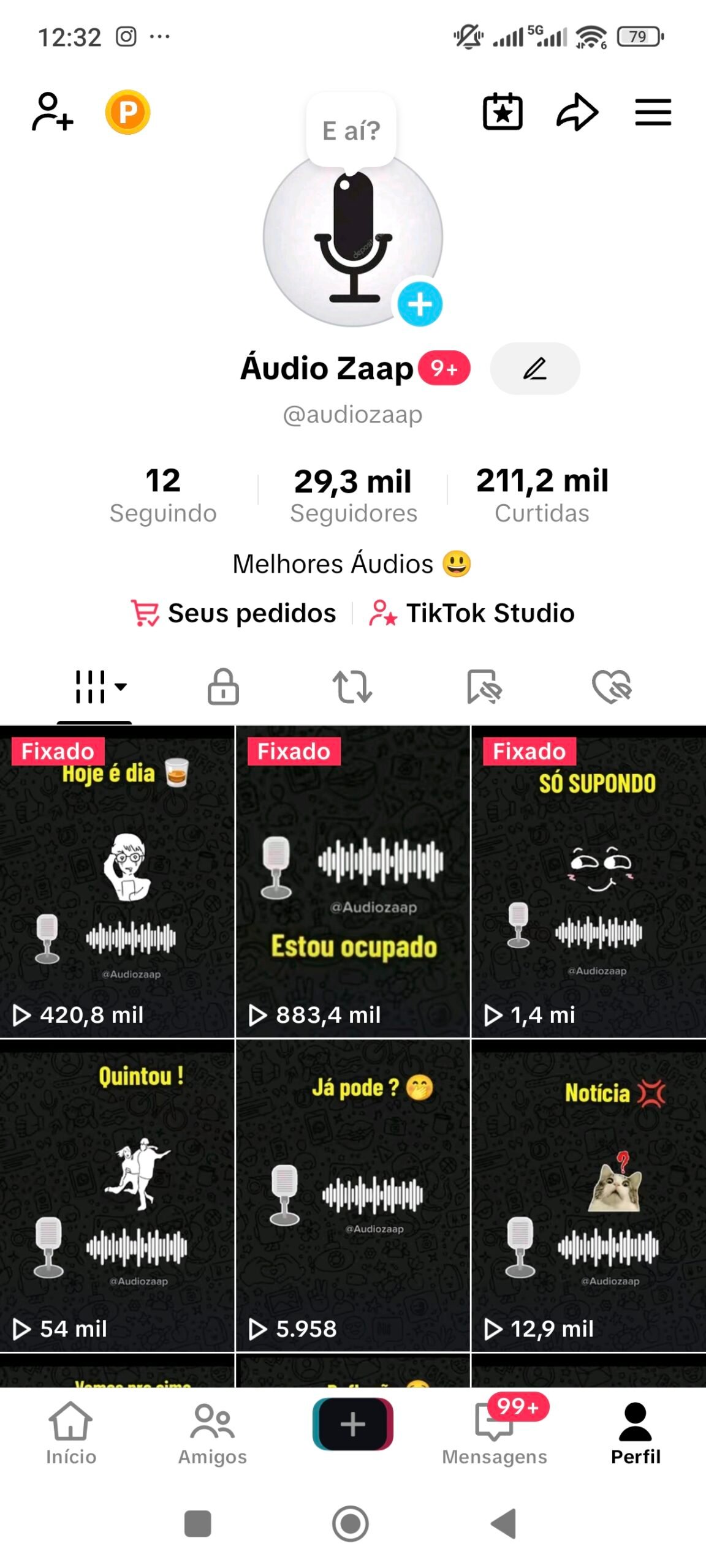Play the pinned video 'SÓ SUPONDO'
706x1568 pixels.
[588, 882]
